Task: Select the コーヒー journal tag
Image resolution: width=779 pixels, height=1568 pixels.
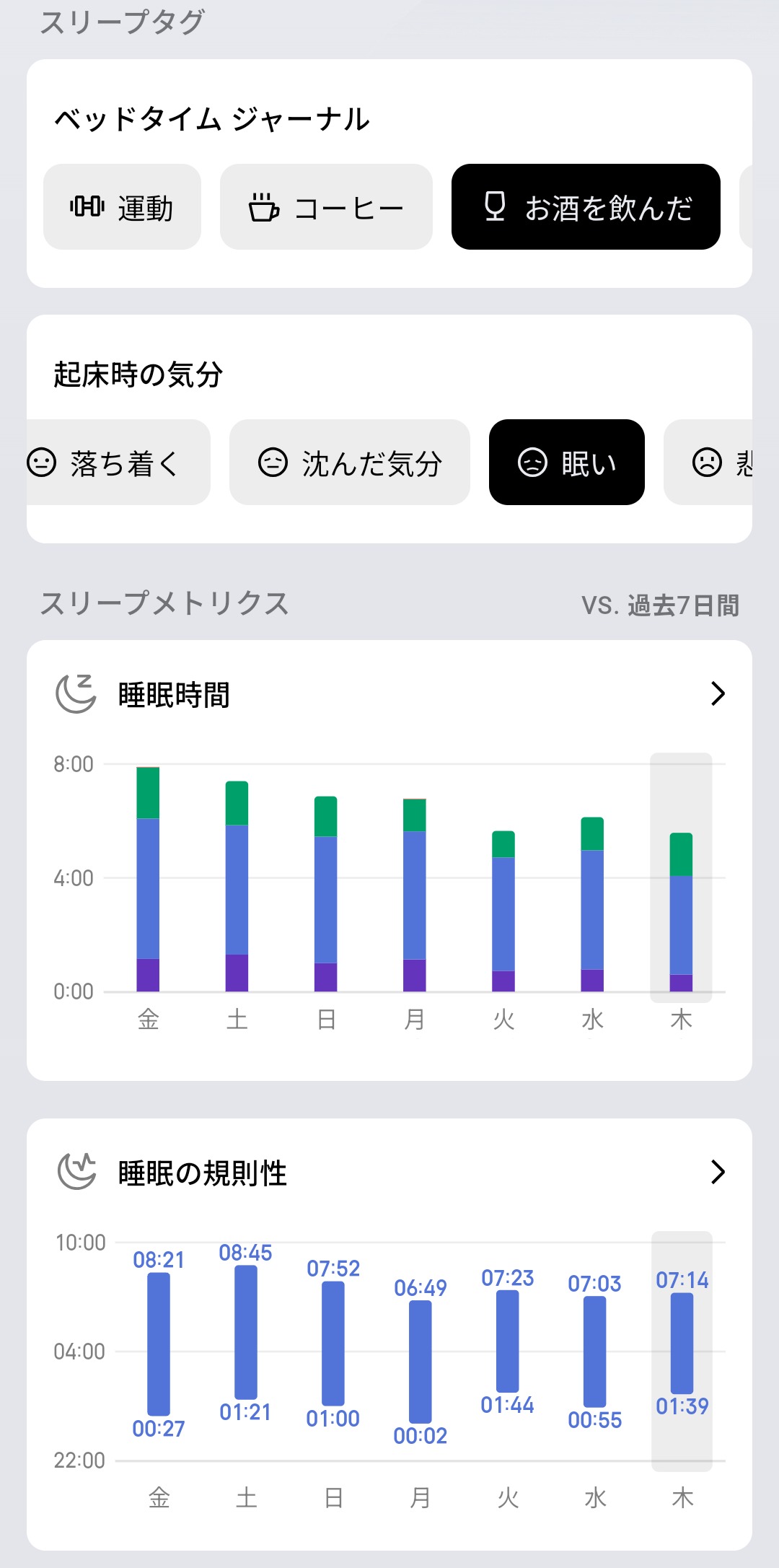Action: tap(326, 207)
